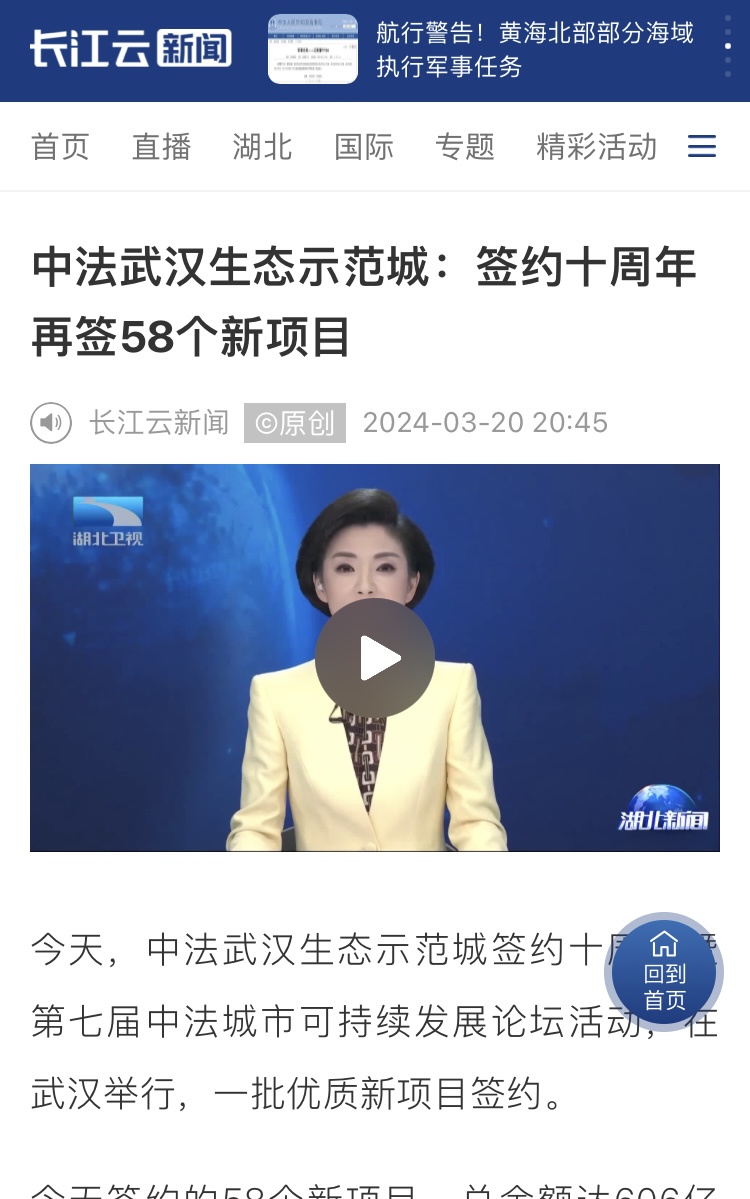Select the 精彩活动 tab
Image resolution: width=750 pixels, height=1199 pixels.
(596, 147)
